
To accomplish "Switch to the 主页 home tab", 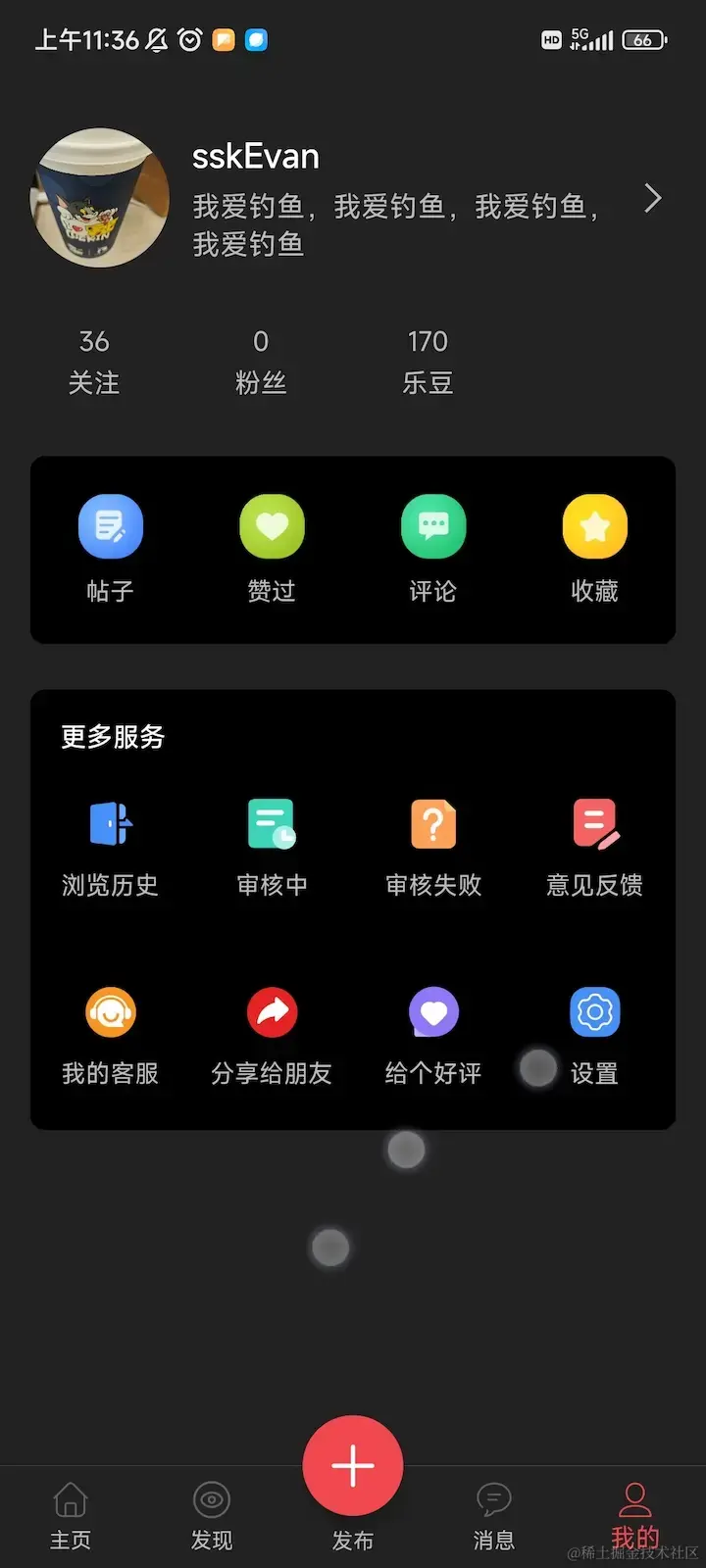I will pyautogui.click(x=71, y=1515).
